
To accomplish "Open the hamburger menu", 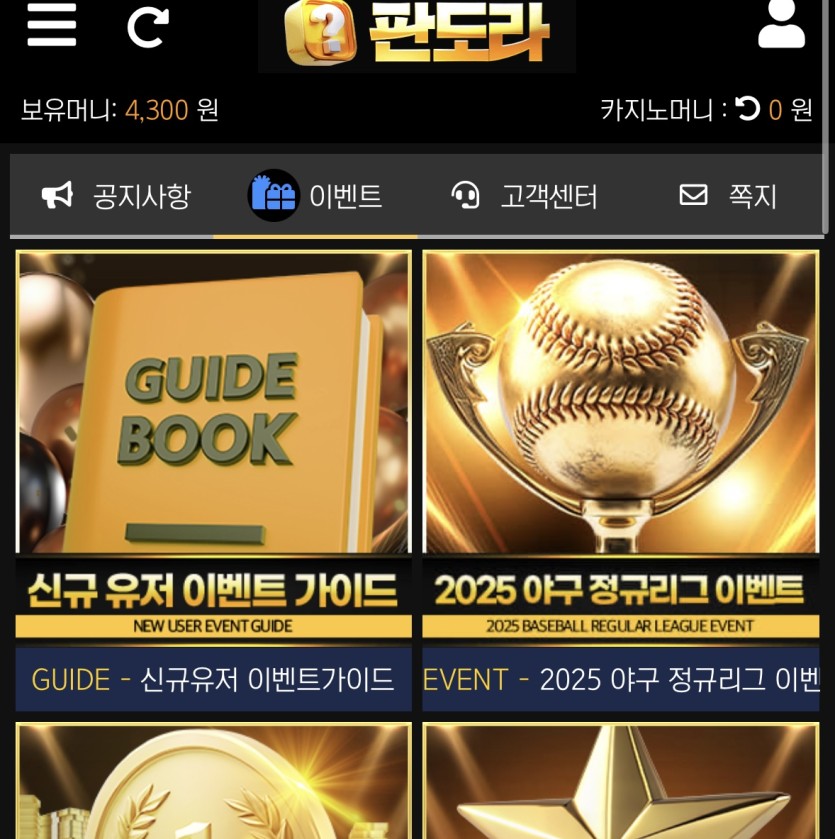I will pyautogui.click(x=52, y=24).
